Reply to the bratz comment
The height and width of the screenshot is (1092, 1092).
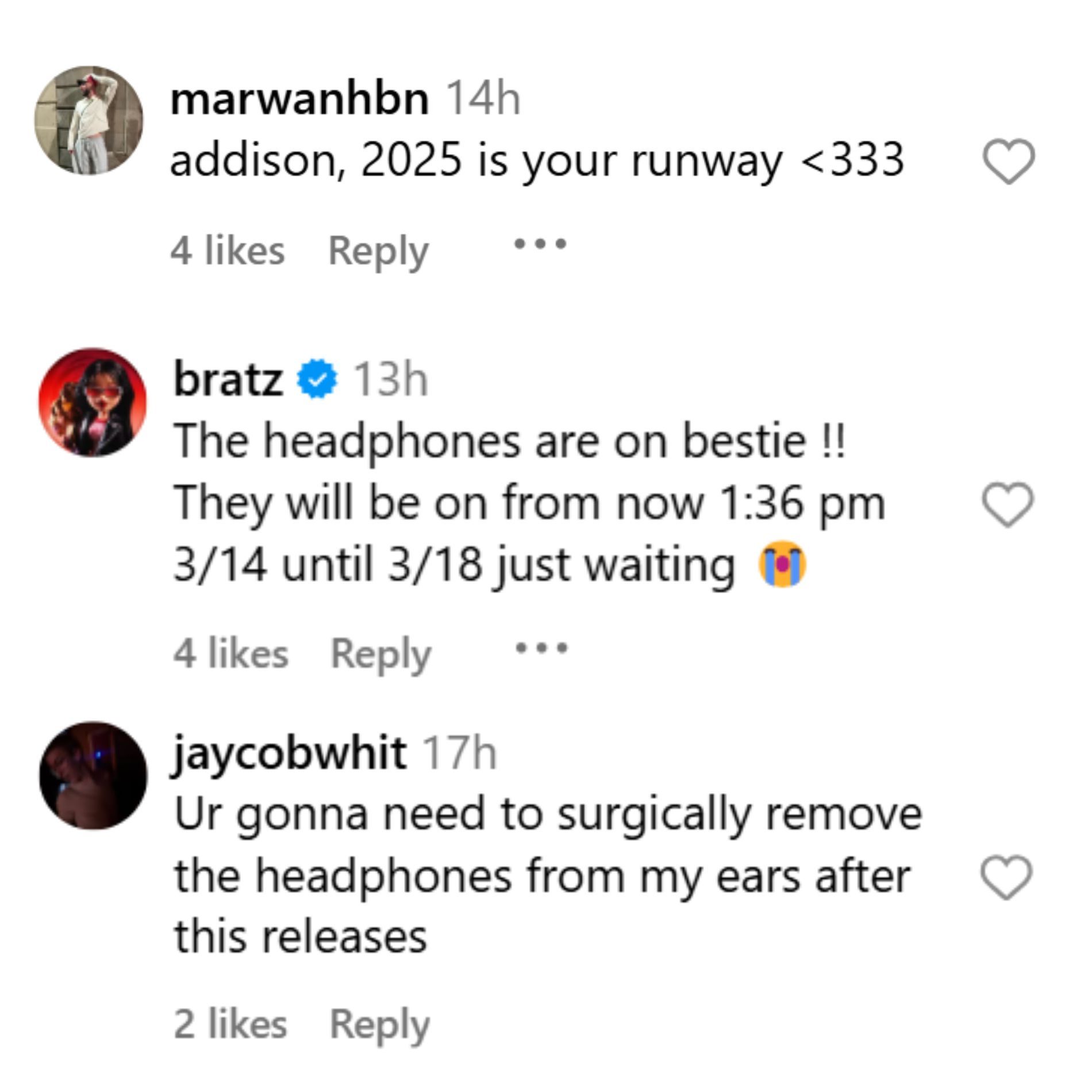tap(380, 654)
